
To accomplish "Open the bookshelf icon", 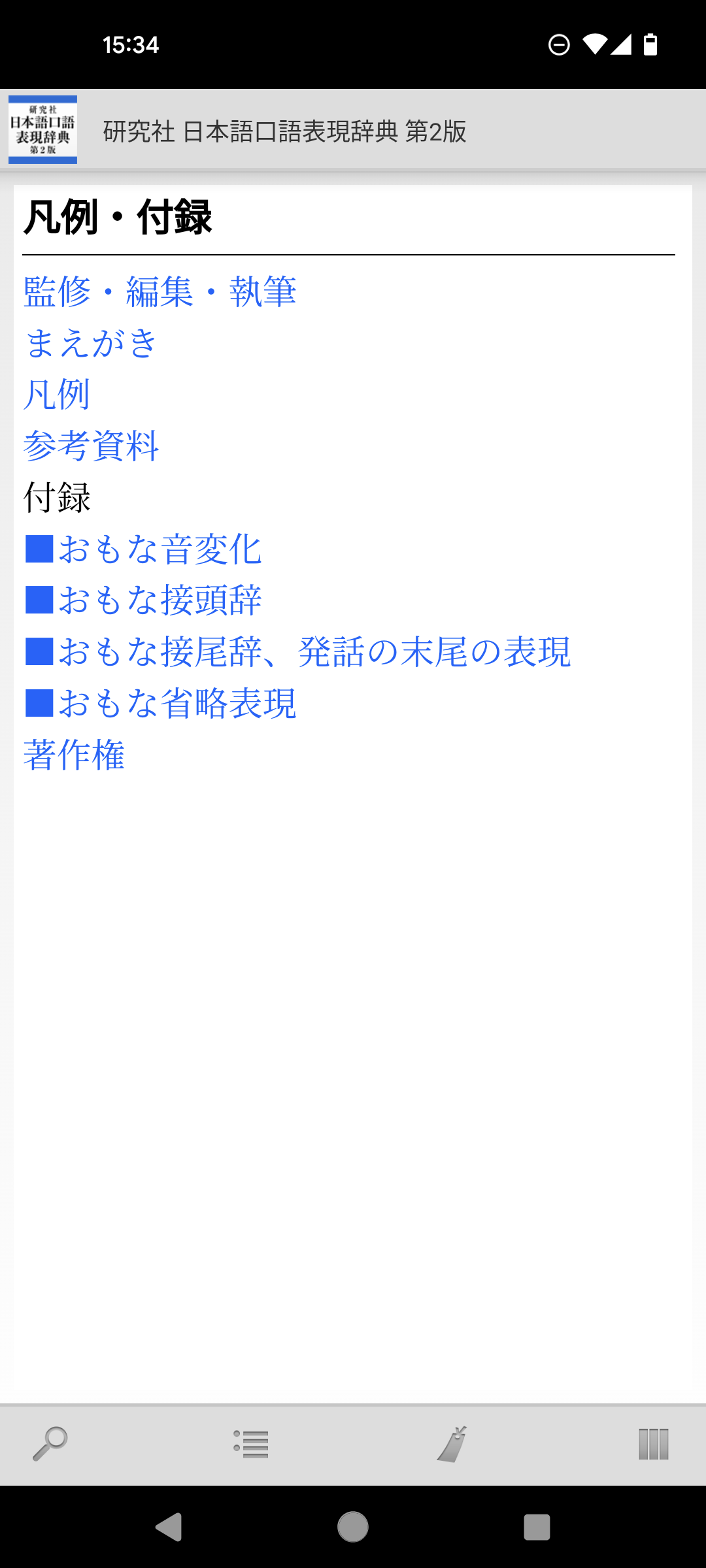I will 654,1444.
